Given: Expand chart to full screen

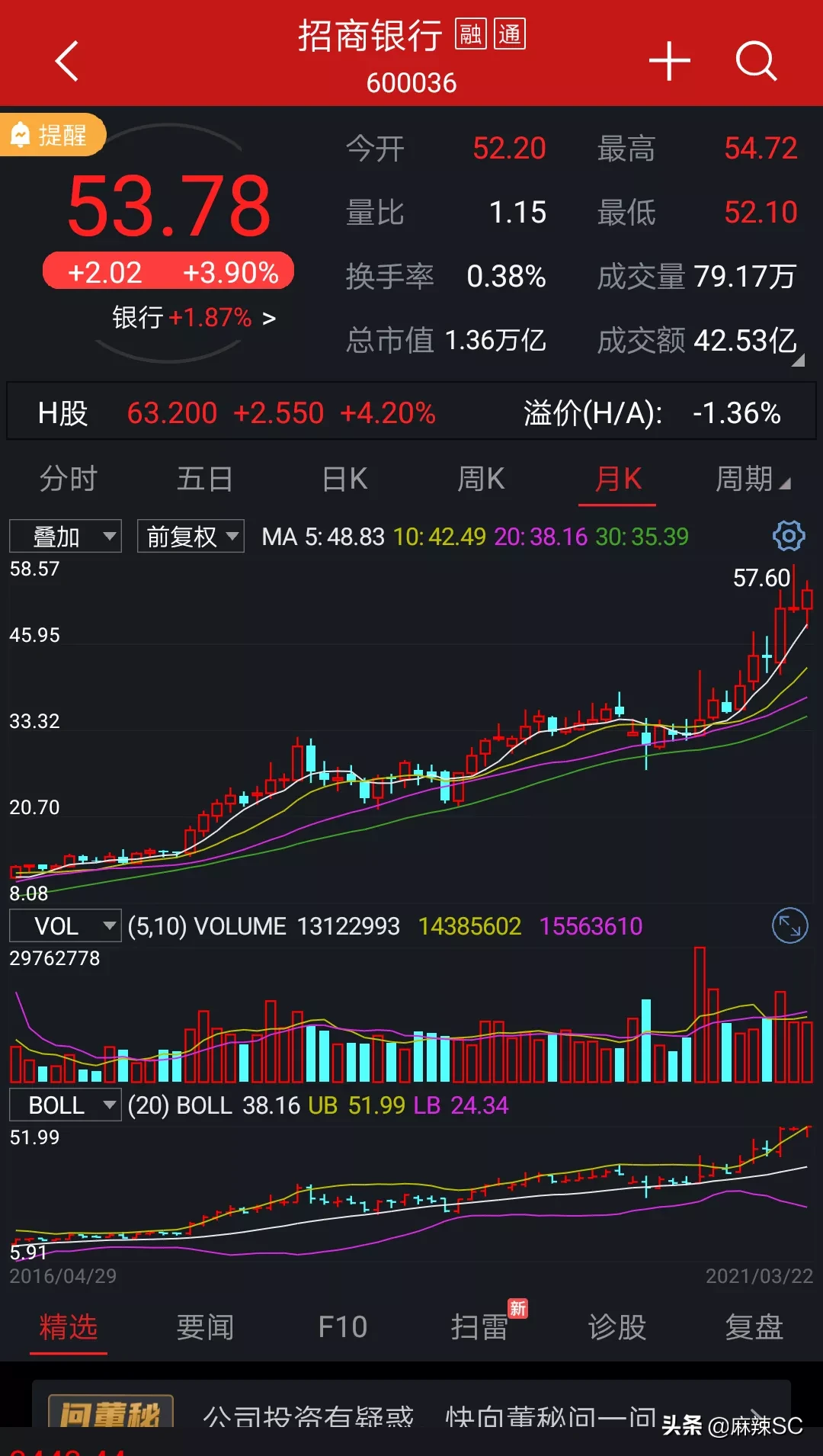Looking at the screenshot, I should point(789,926).
